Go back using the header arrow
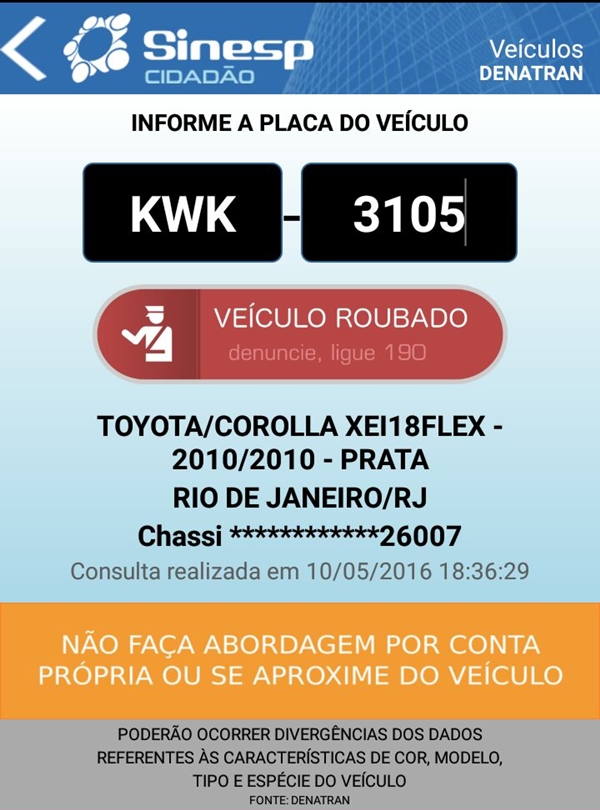Image resolution: width=600 pixels, height=810 pixels. pos(25,47)
